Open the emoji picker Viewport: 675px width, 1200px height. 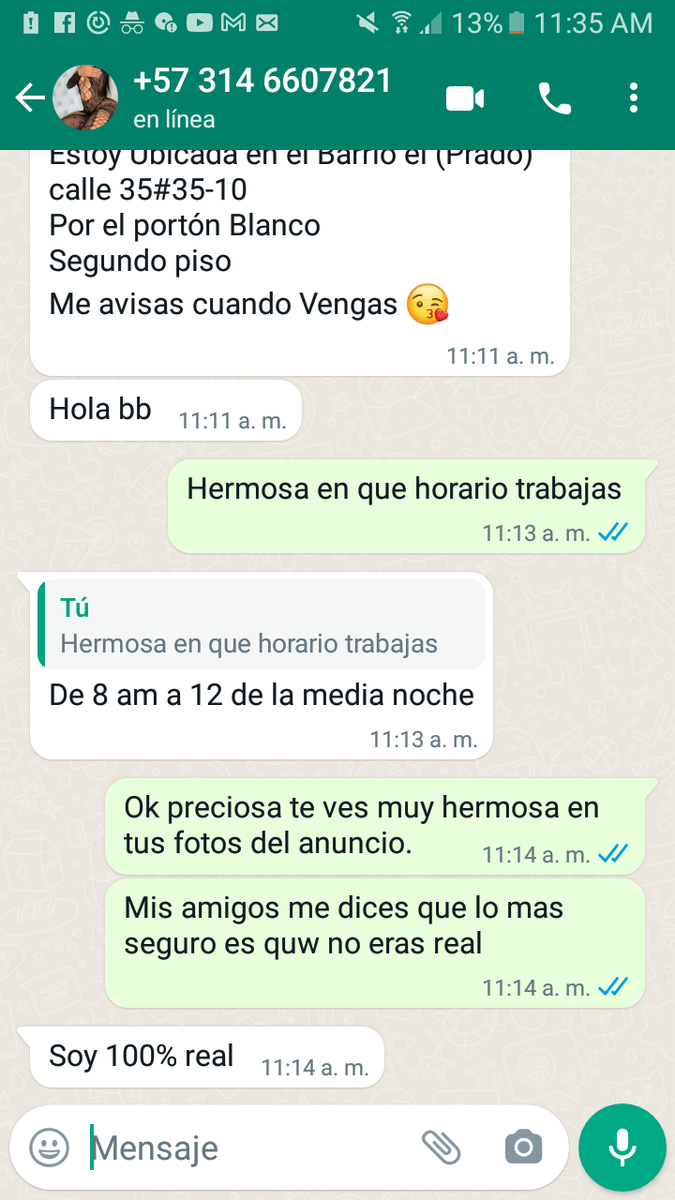[x=49, y=1146]
